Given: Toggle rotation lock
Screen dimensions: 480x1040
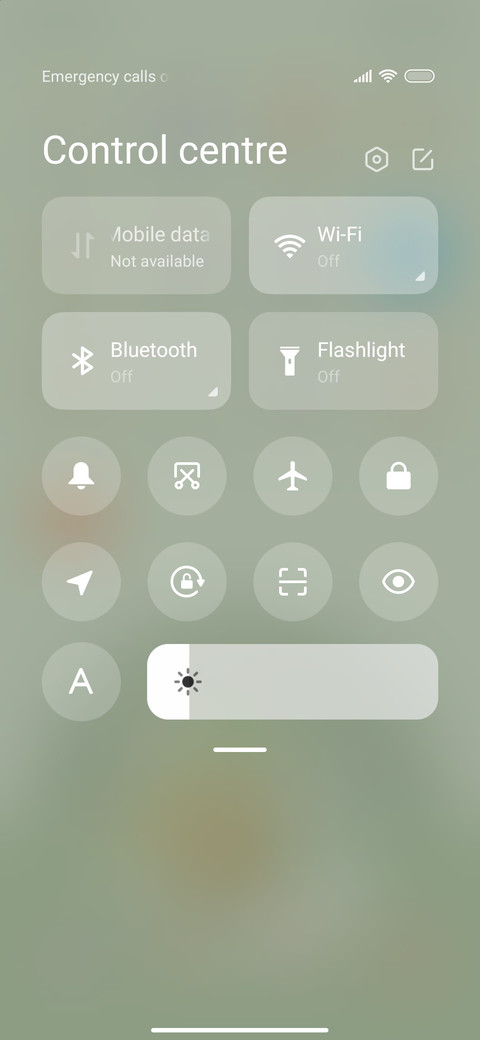Looking at the screenshot, I should tap(187, 582).
